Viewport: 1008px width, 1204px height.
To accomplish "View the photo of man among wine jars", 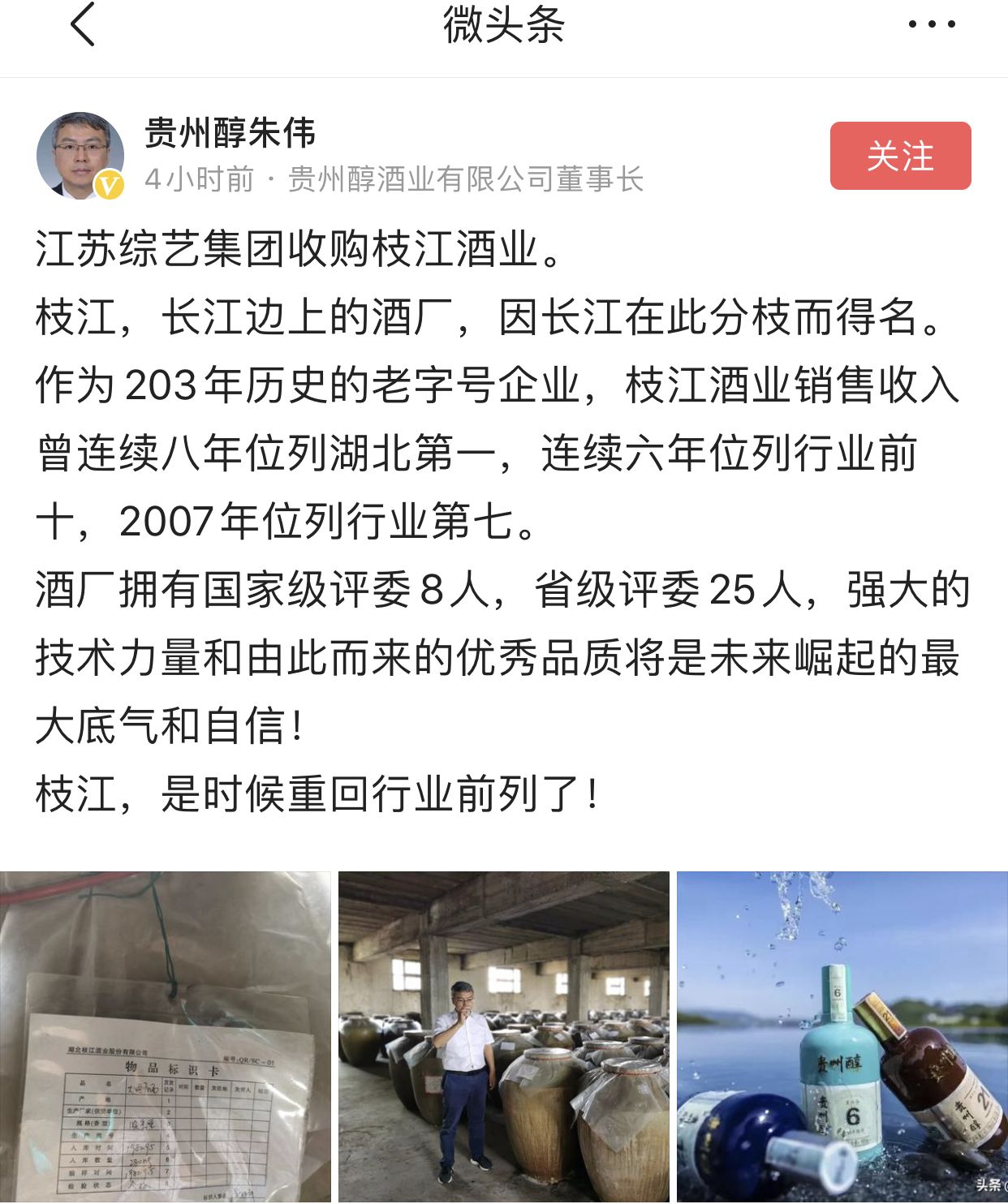I will 503,1036.
